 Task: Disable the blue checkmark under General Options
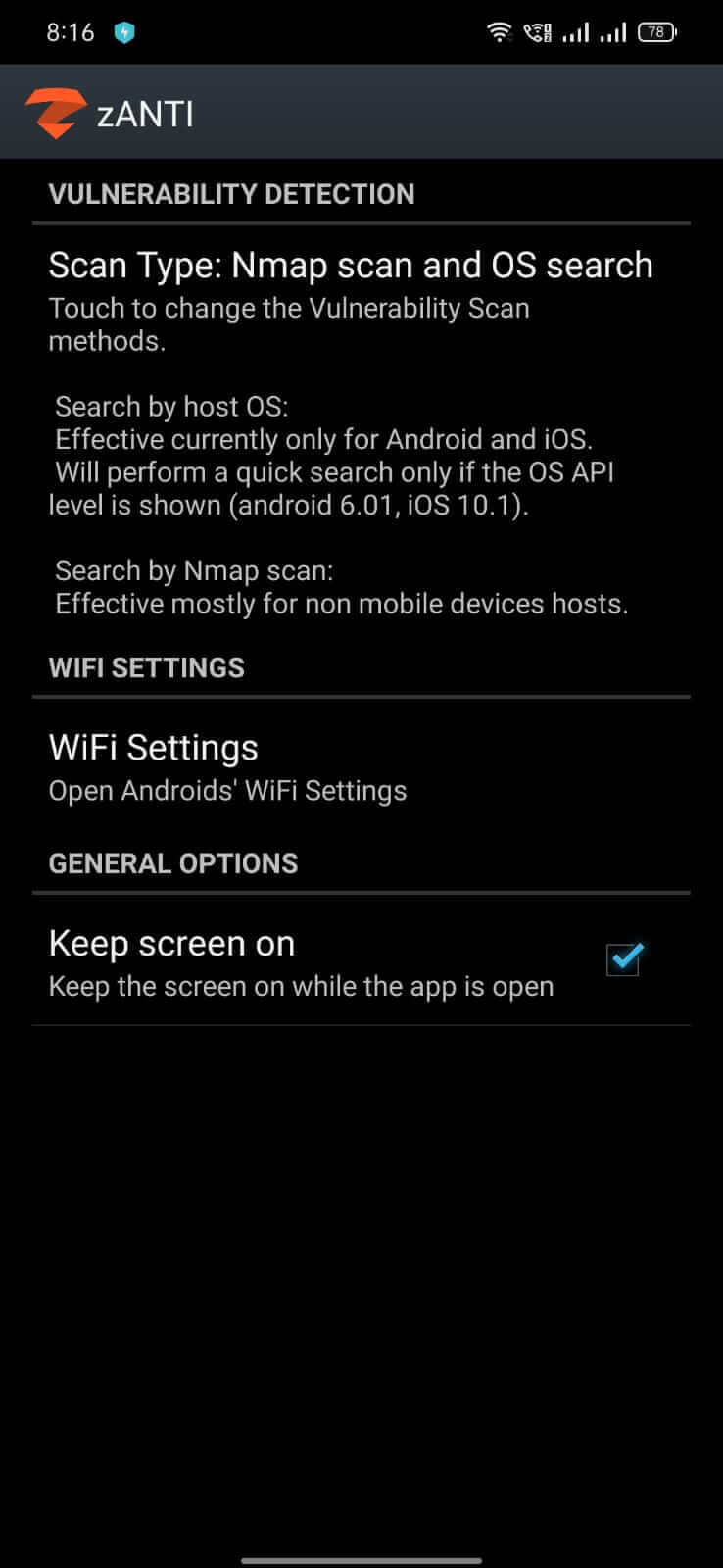pos(622,959)
